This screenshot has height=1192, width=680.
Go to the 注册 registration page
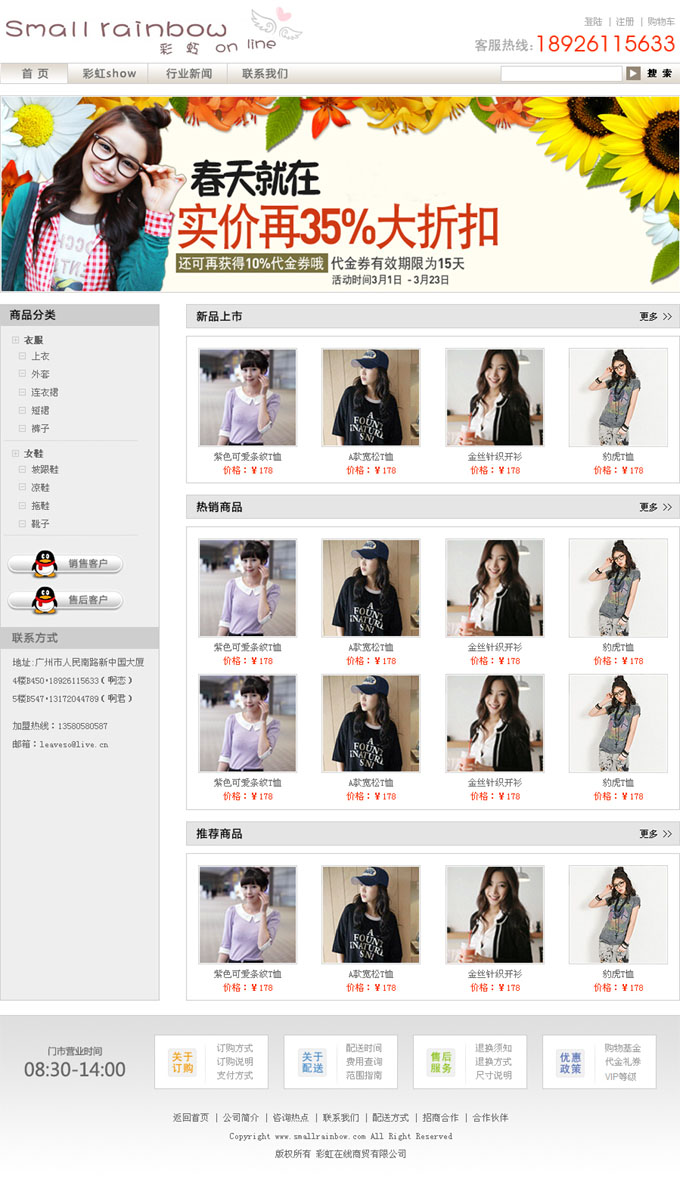(625, 21)
